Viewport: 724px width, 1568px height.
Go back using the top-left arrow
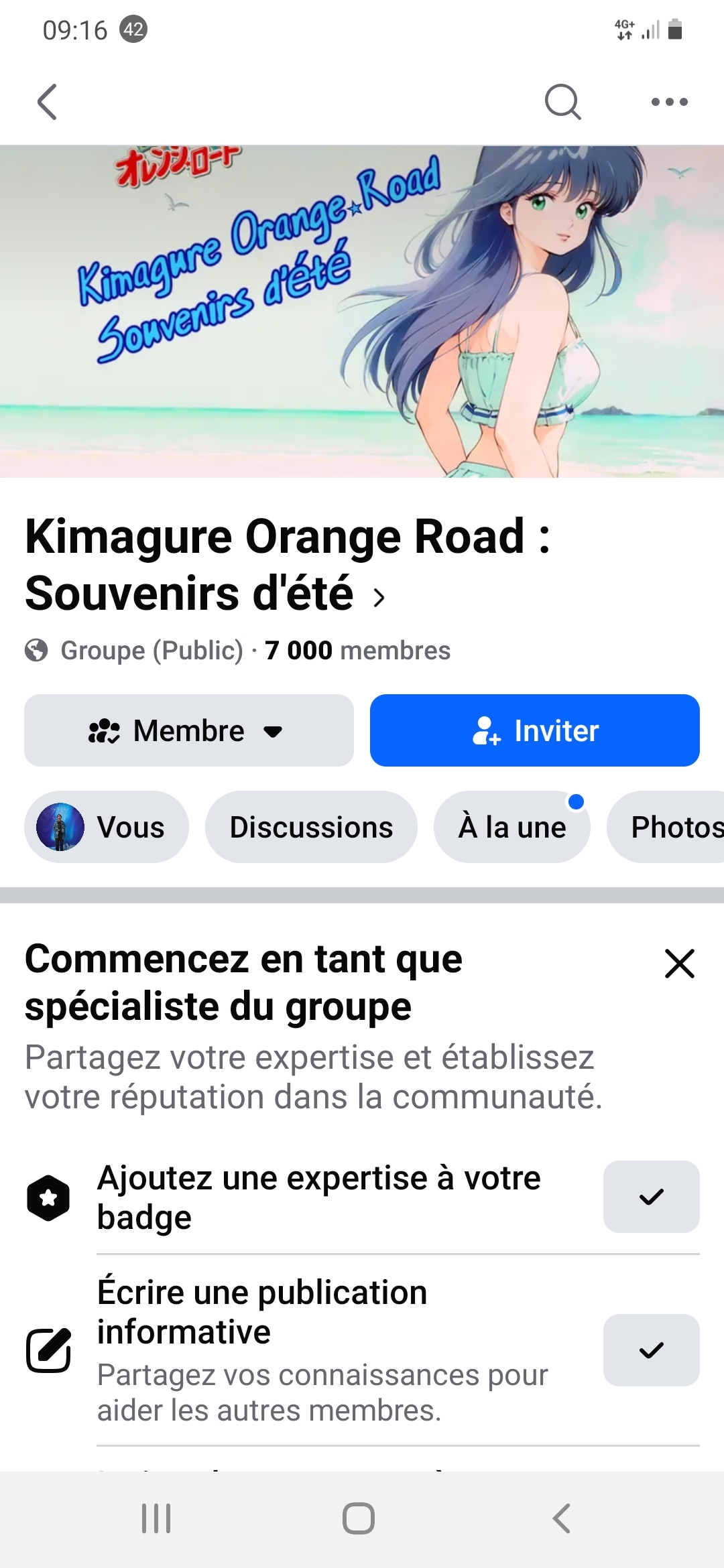47,102
